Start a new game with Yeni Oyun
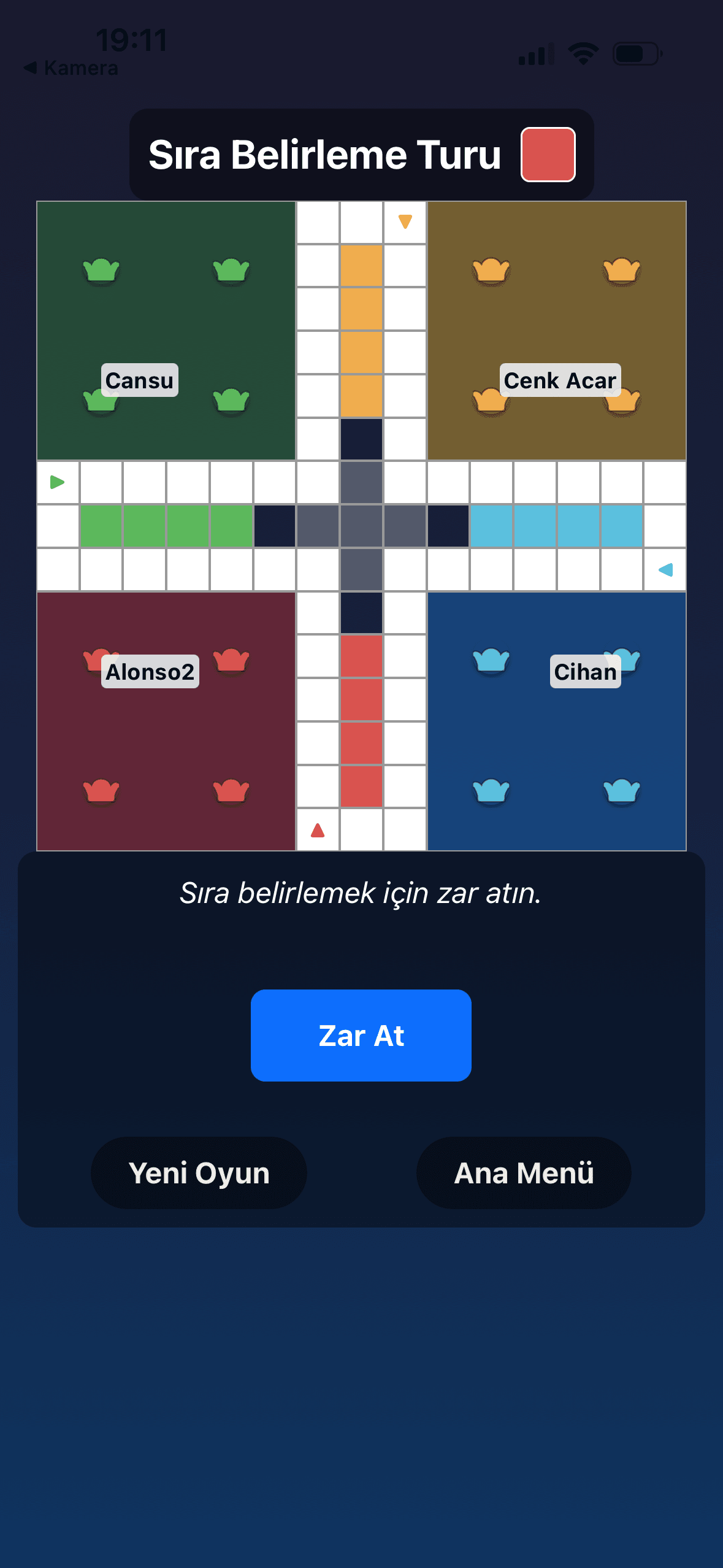This screenshot has height=1568, width=723. pyautogui.click(x=199, y=1173)
